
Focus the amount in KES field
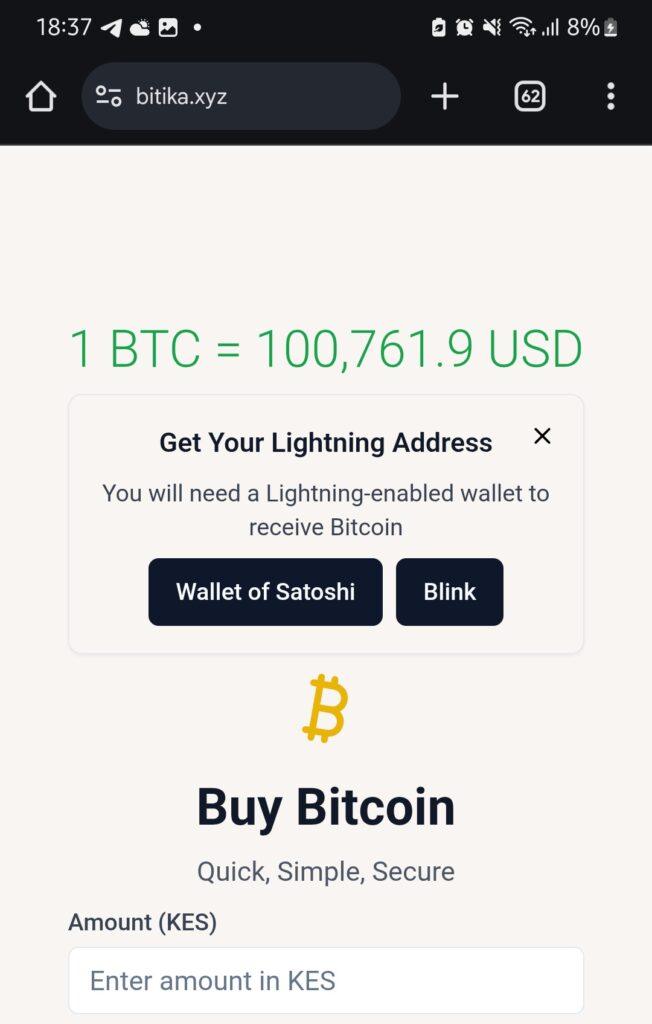tap(325, 980)
